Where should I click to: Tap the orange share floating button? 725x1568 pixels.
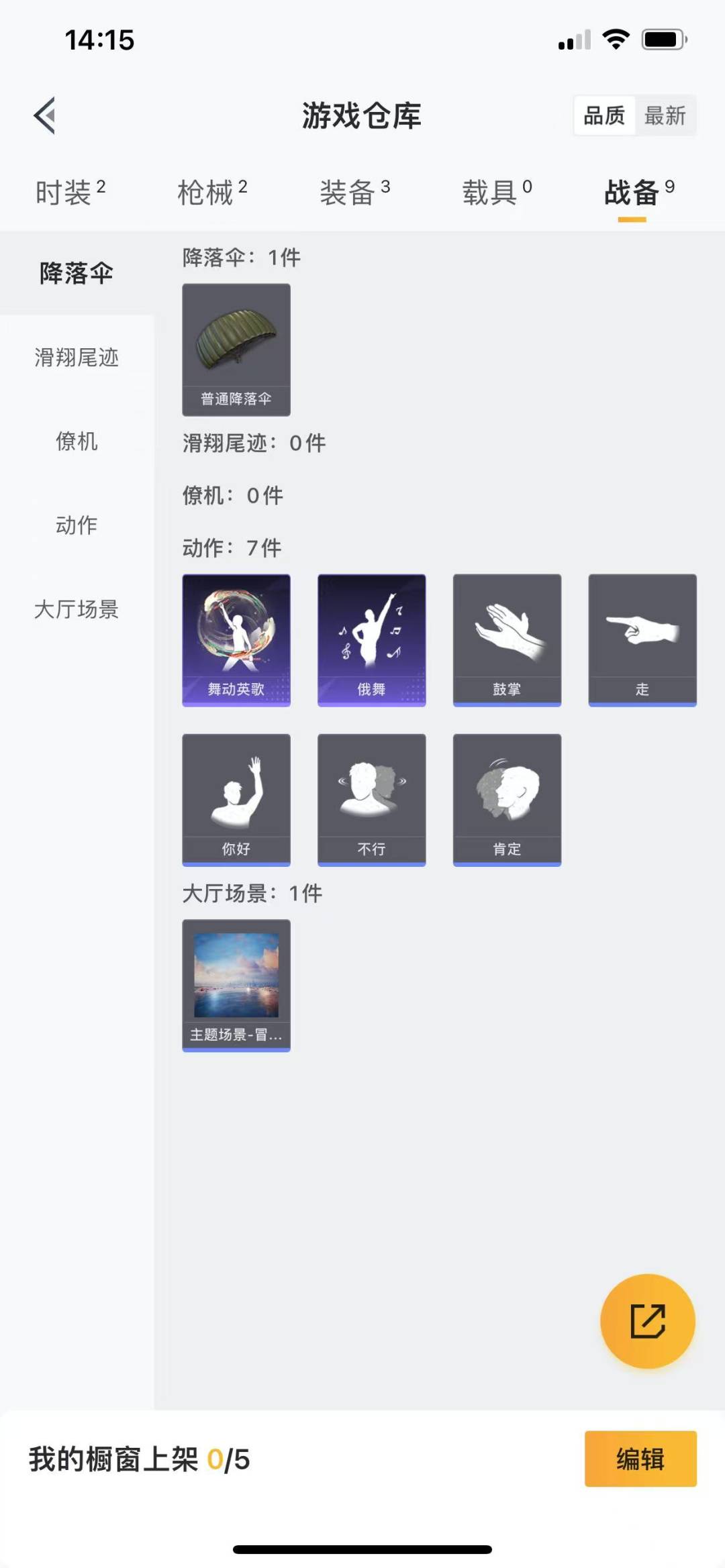[x=647, y=1320]
